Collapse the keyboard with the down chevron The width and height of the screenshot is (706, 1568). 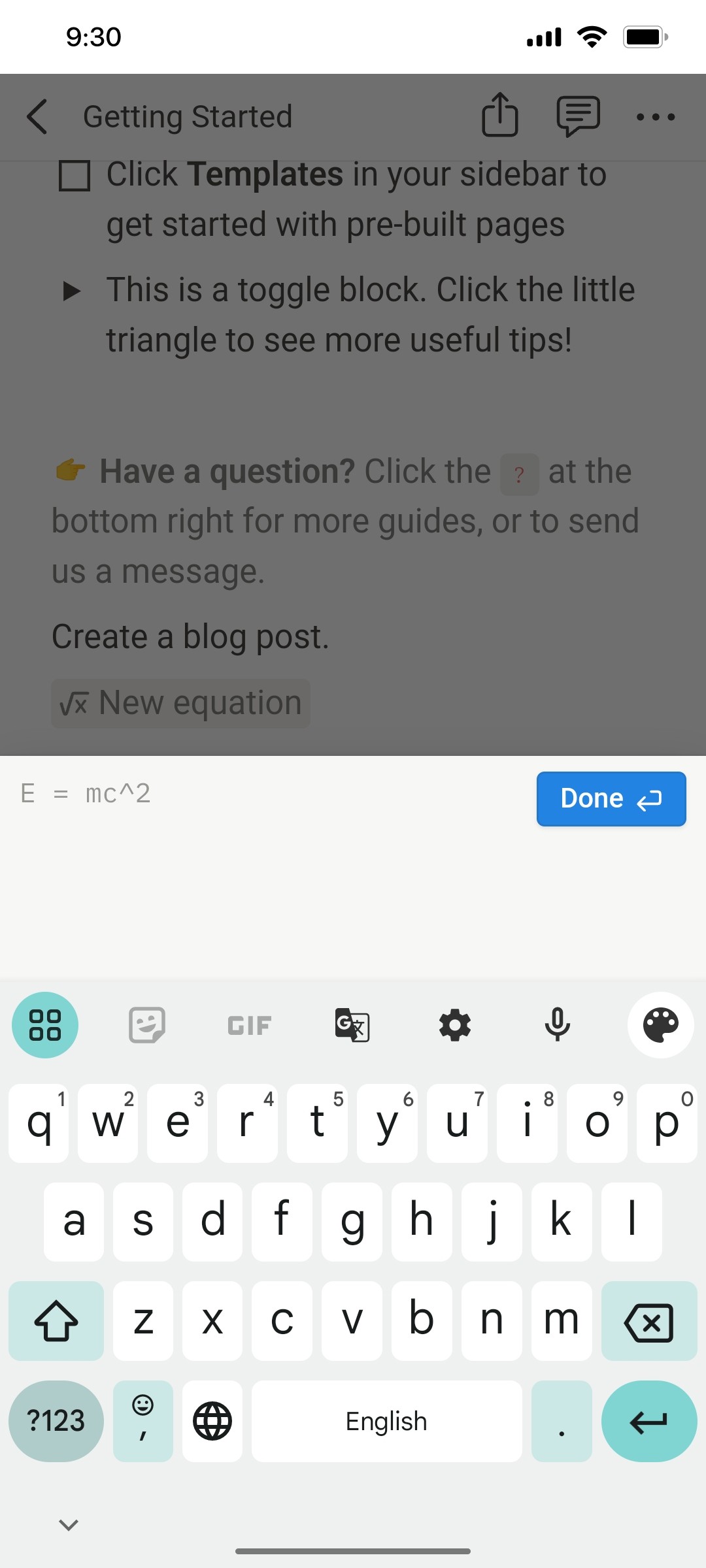tap(67, 1525)
